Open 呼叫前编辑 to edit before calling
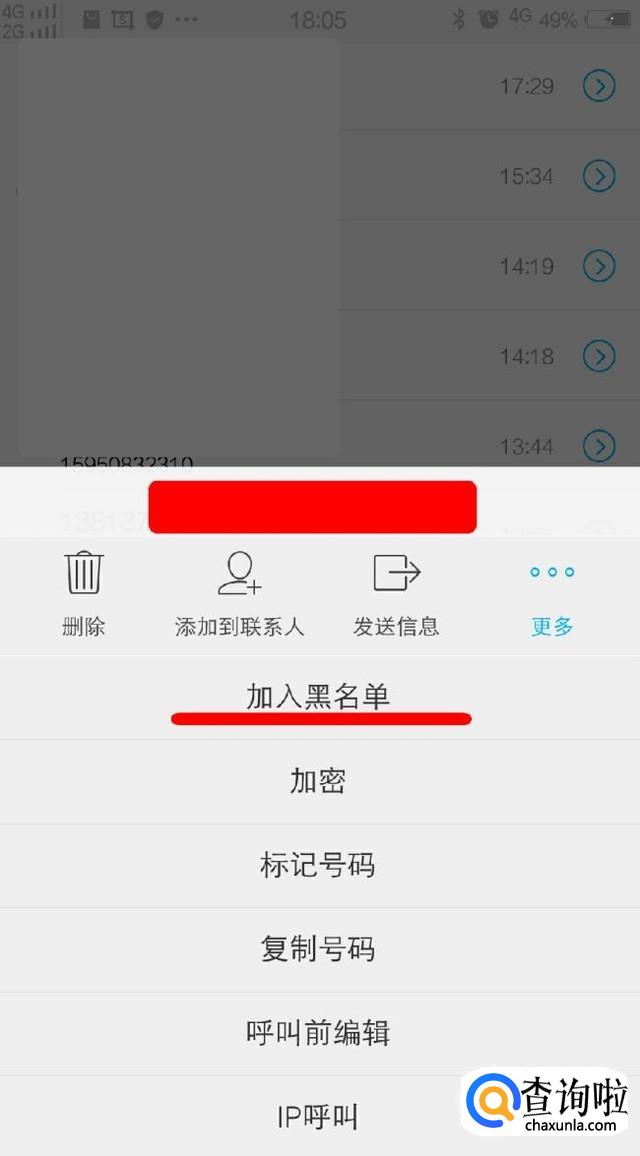Screen dimensions: 640x1156 [318, 1033]
